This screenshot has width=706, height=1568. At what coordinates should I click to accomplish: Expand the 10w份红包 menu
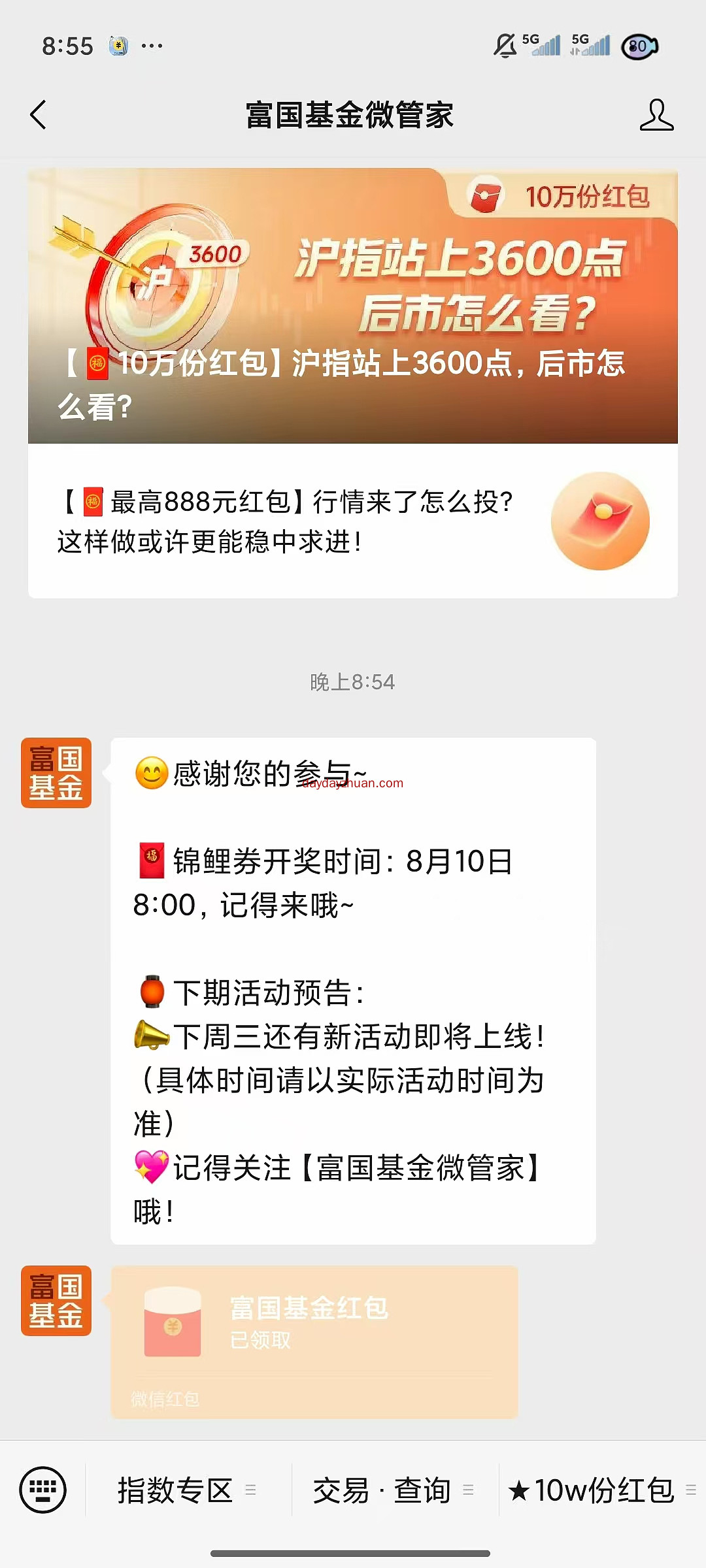pyautogui.click(x=602, y=1490)
